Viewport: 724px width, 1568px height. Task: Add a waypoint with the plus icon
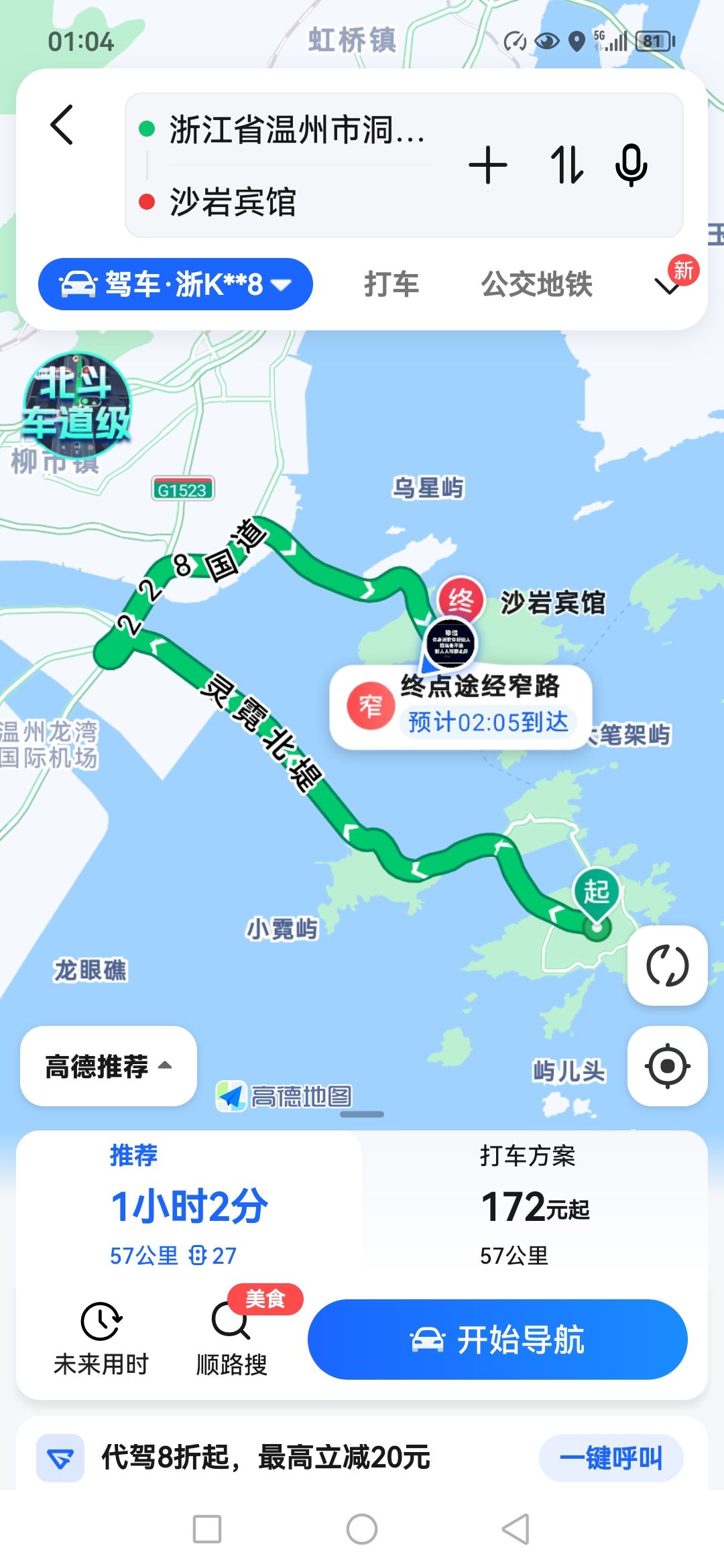tap(487, 165)
